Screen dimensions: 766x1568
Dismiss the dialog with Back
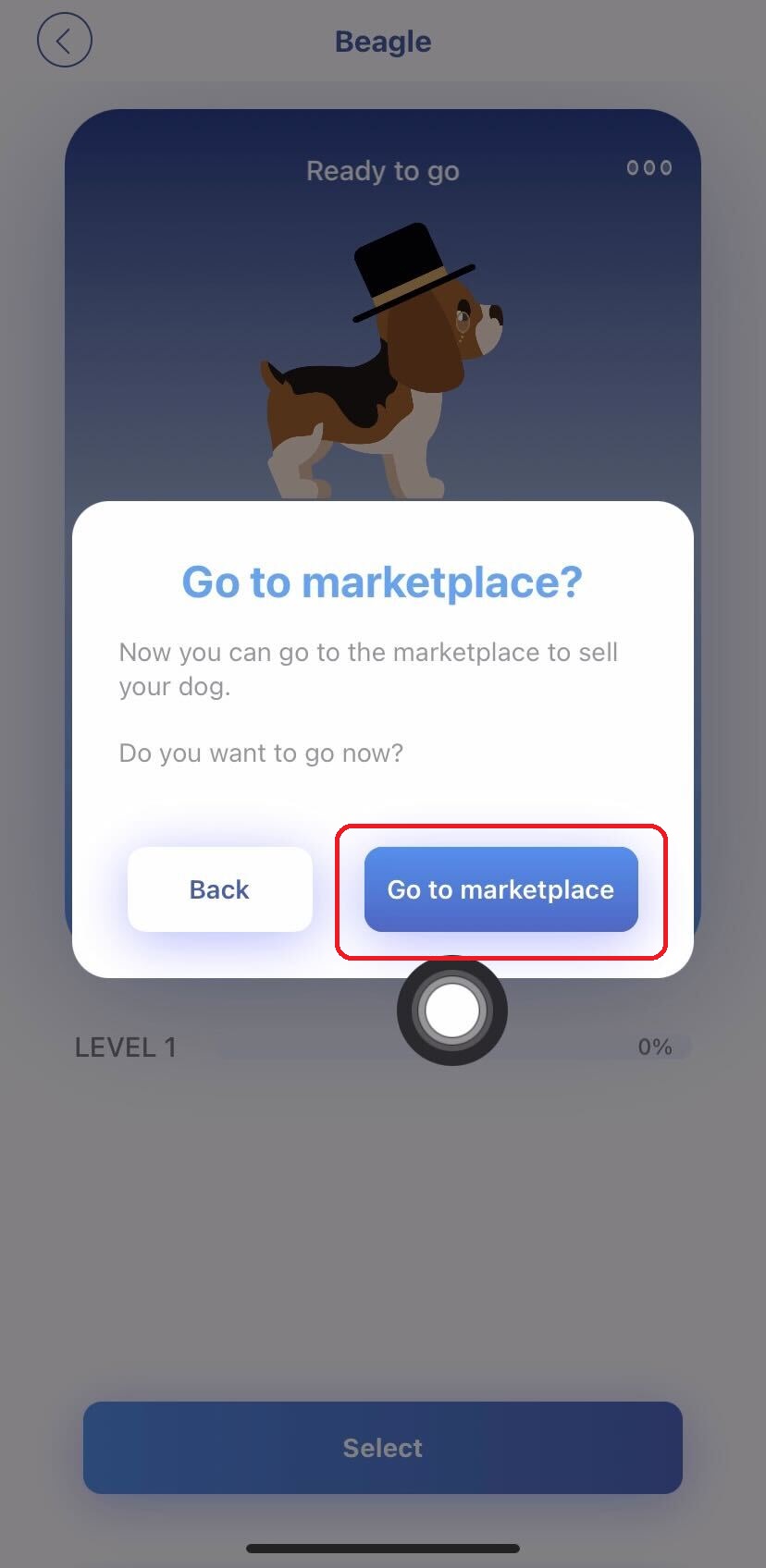point(219,889)
